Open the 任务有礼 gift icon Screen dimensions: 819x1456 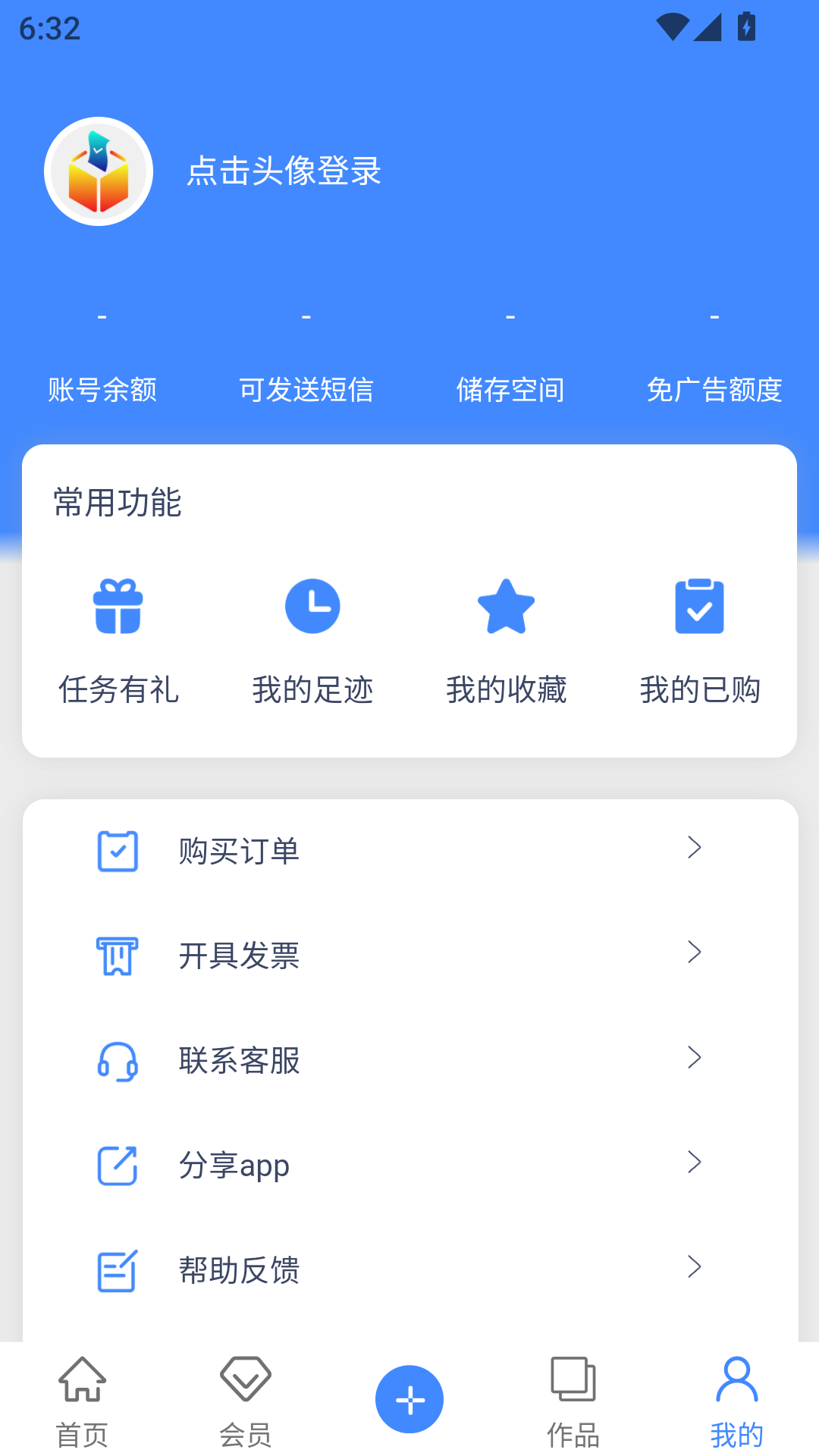pos(119,605)
